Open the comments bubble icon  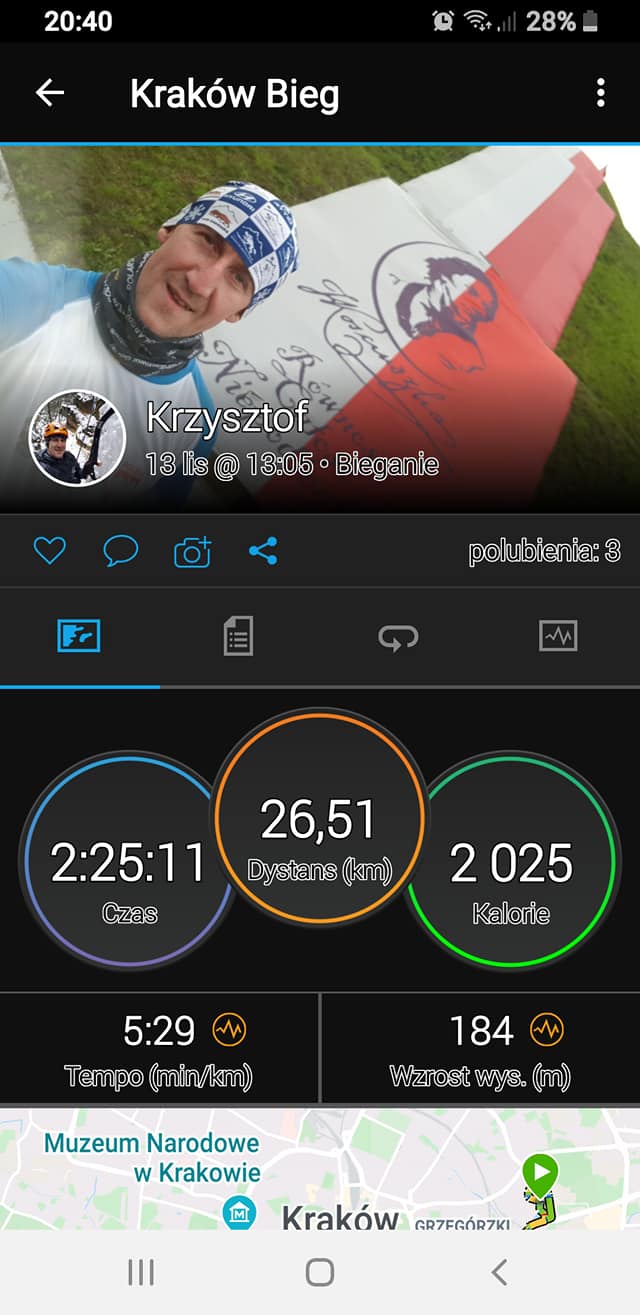pos(121,551)
